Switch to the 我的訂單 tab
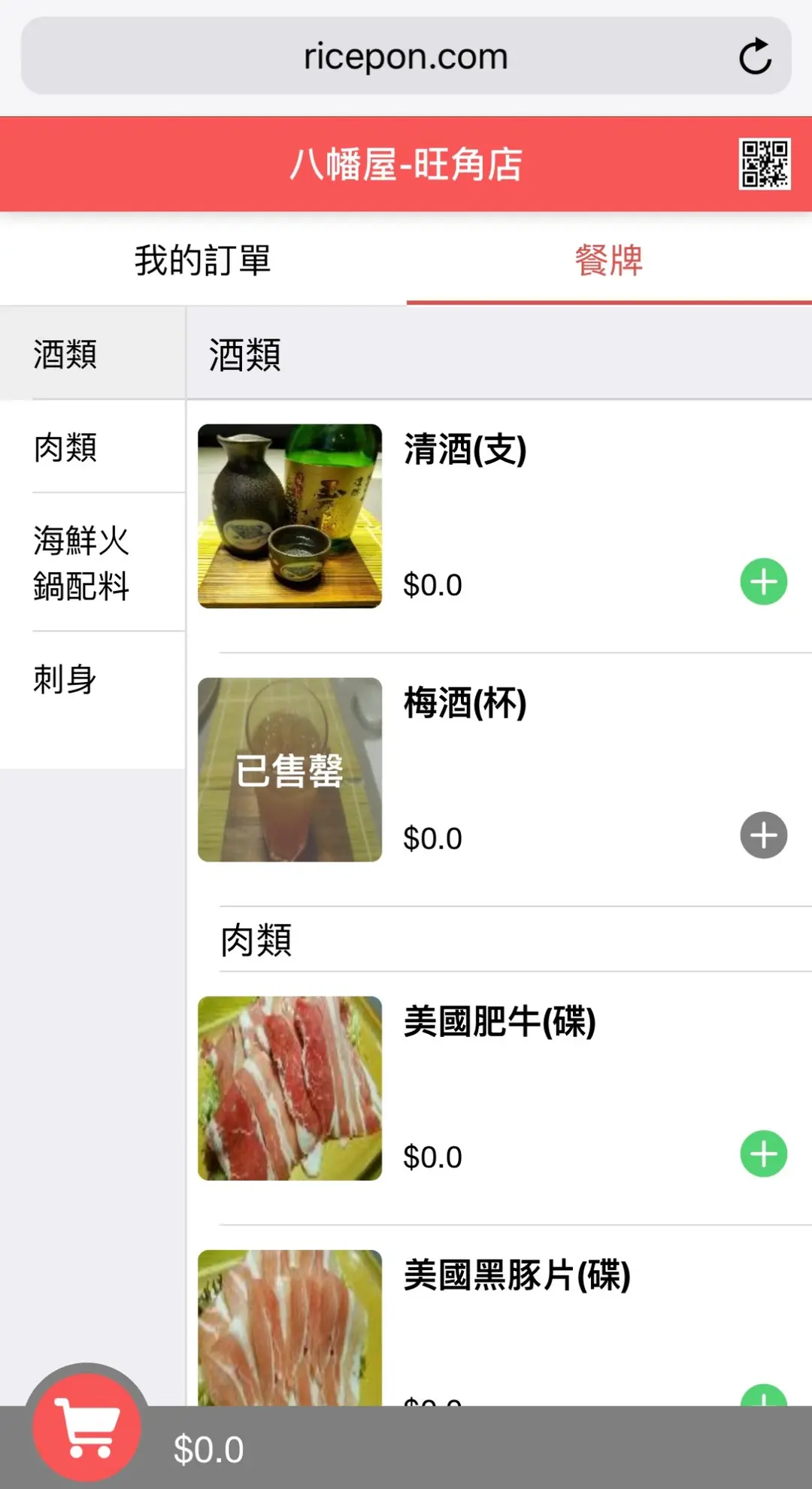812x1489 pixels. pyautogui.click(x=202, y=260)
